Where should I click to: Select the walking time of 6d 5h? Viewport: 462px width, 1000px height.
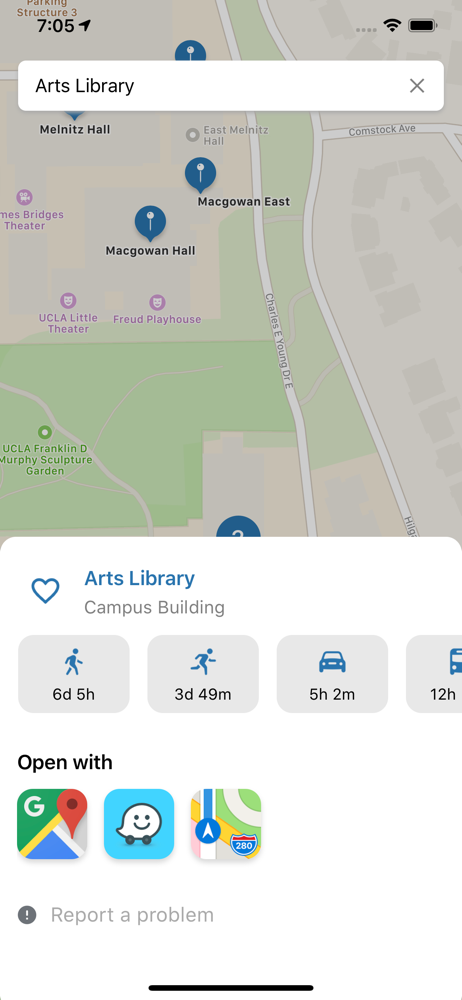(x=74, y=673)
